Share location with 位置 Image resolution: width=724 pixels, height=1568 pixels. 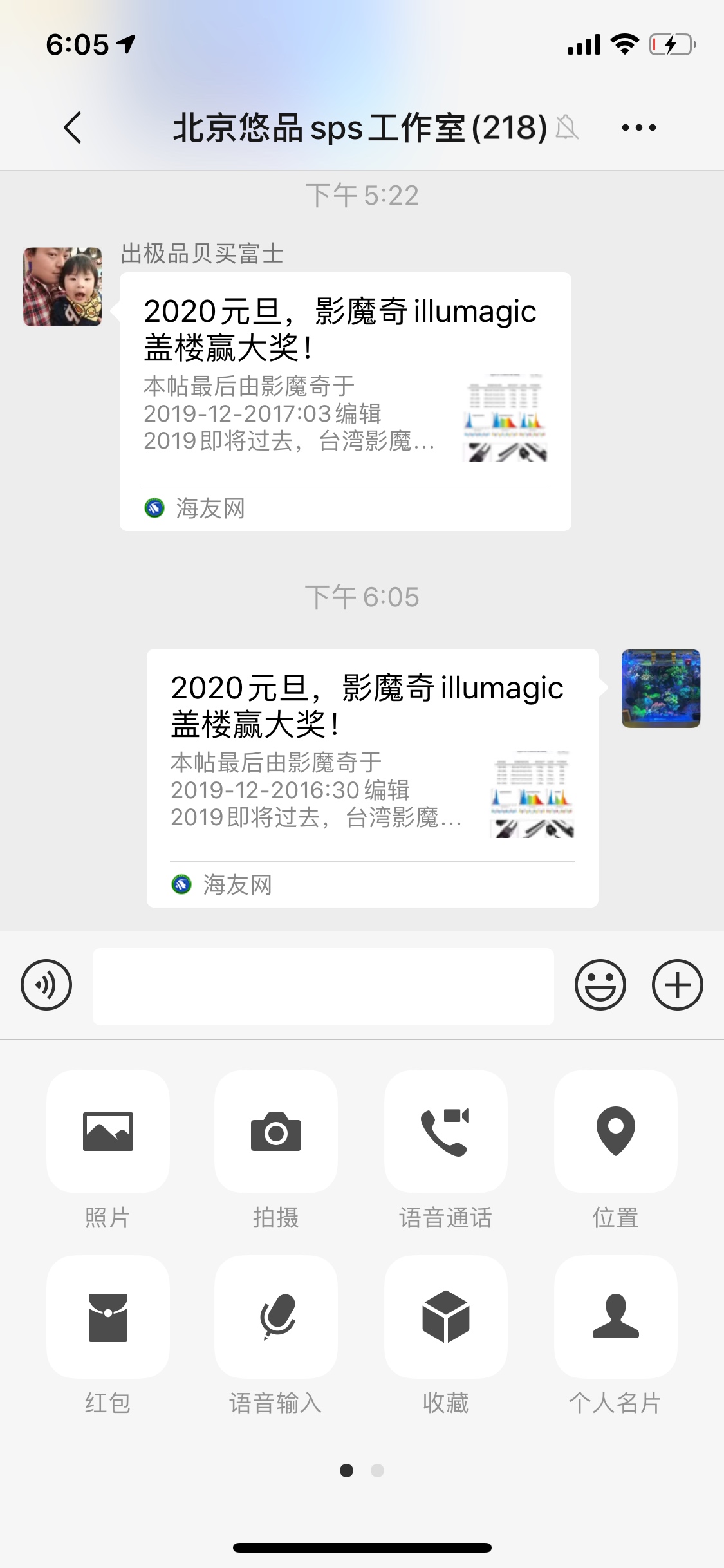pos(615,1131)
